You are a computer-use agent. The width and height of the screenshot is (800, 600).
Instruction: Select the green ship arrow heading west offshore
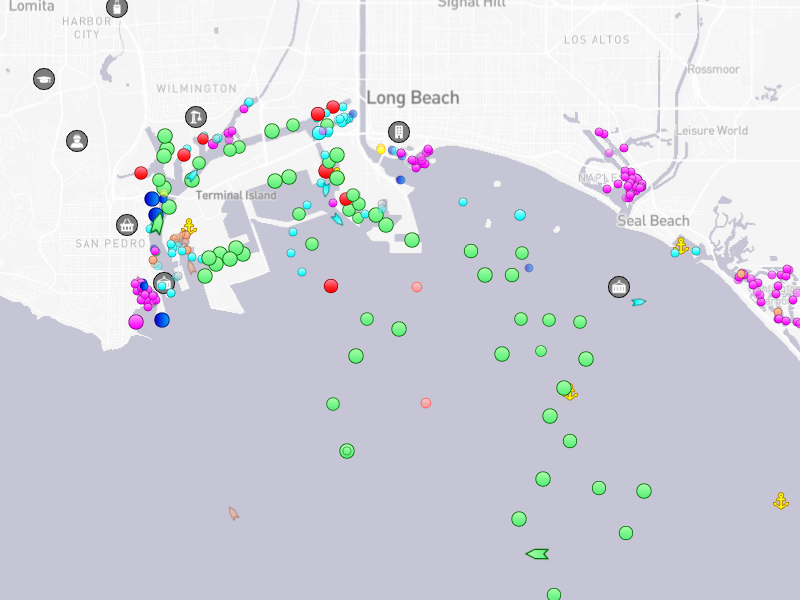coord(537,553)
